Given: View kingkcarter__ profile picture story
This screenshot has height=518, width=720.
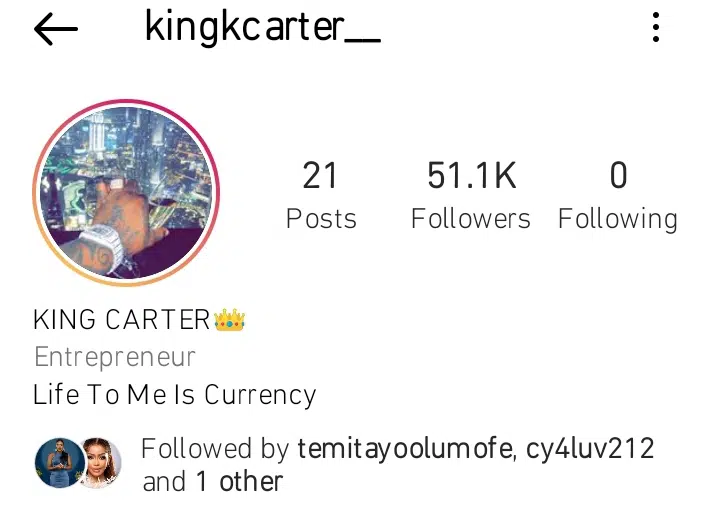Looking at the screenshot, I should (126, 193).
